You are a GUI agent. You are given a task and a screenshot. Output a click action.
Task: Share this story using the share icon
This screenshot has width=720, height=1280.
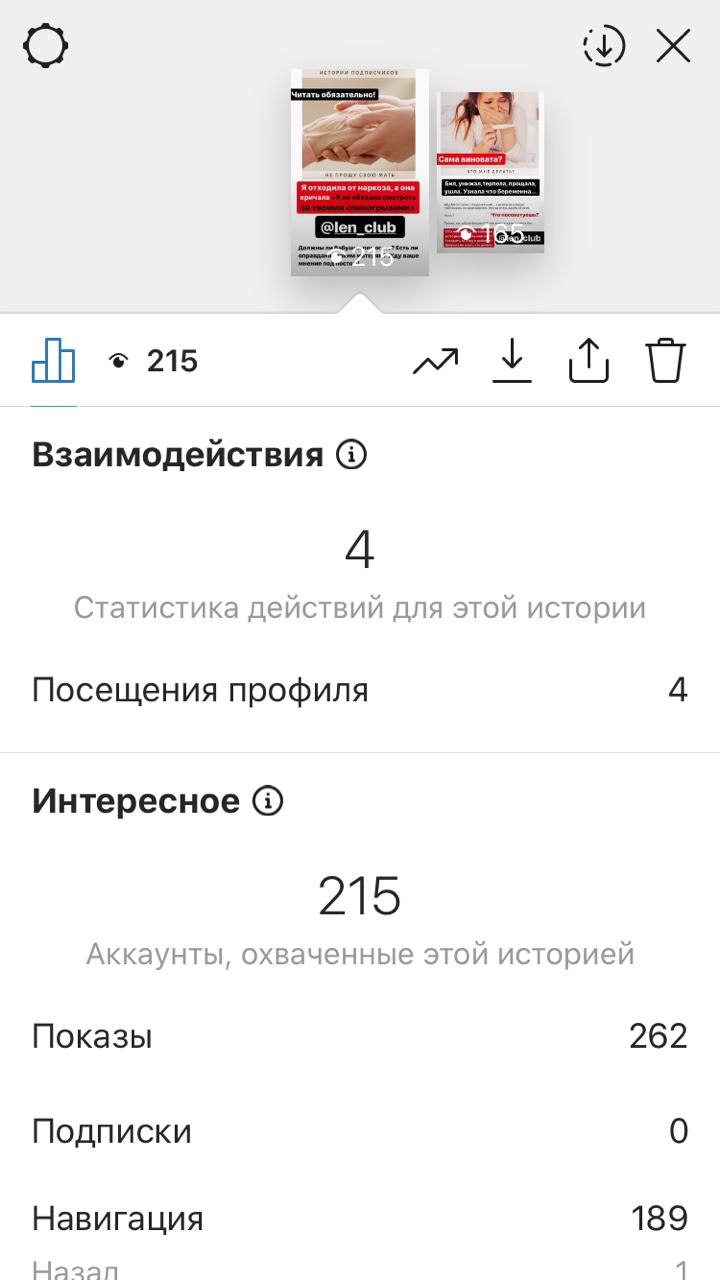[589, 360]
